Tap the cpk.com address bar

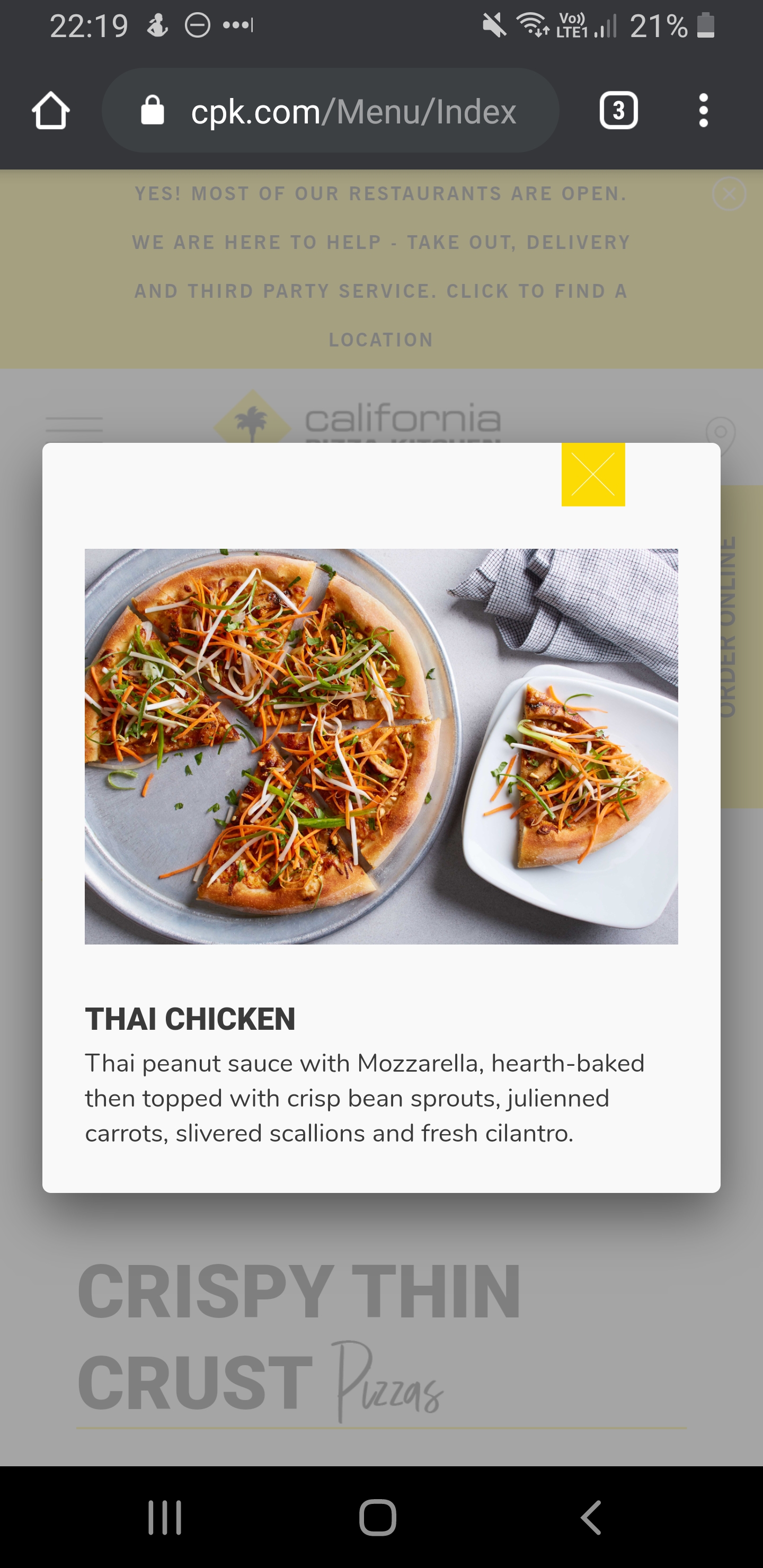[x=330, y=111]
